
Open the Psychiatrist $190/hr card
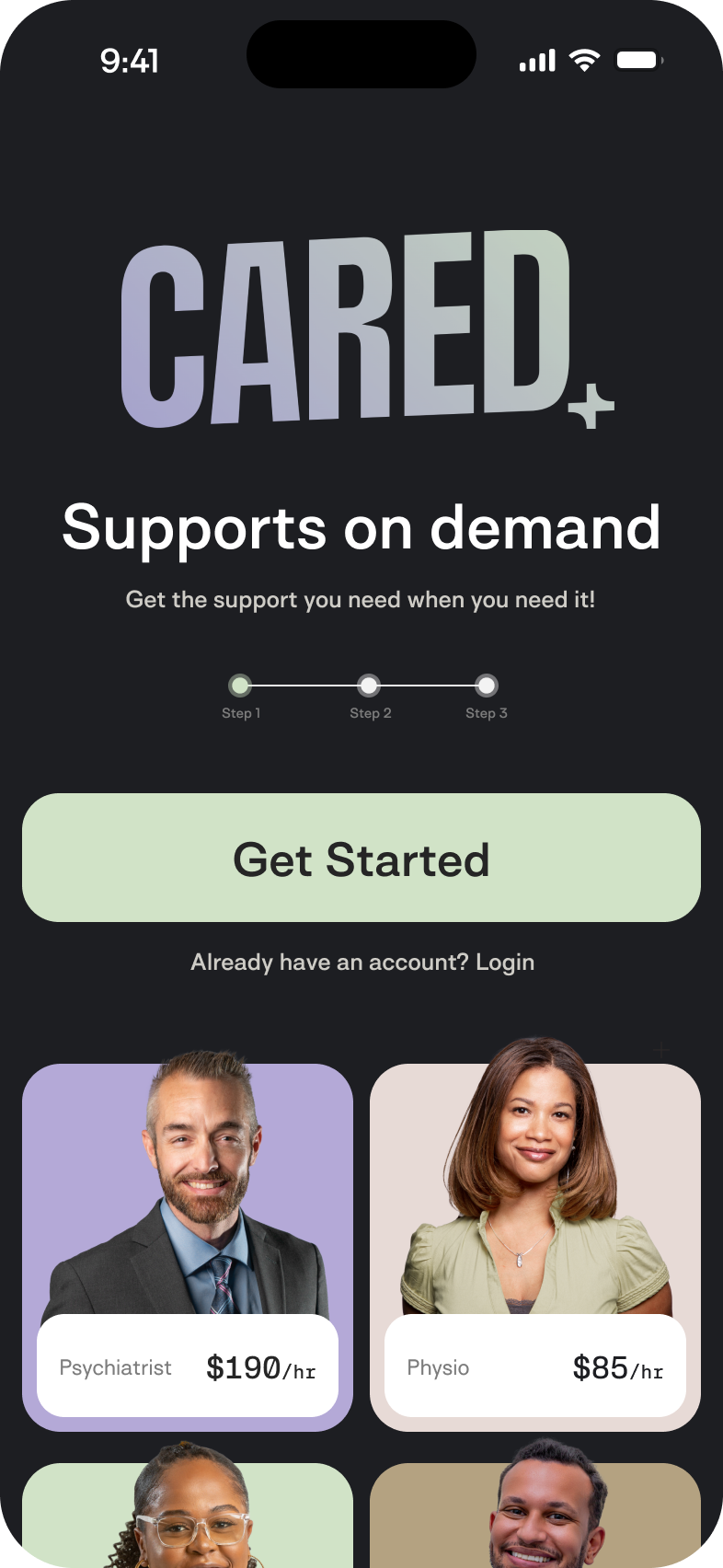coord(188,1247)
